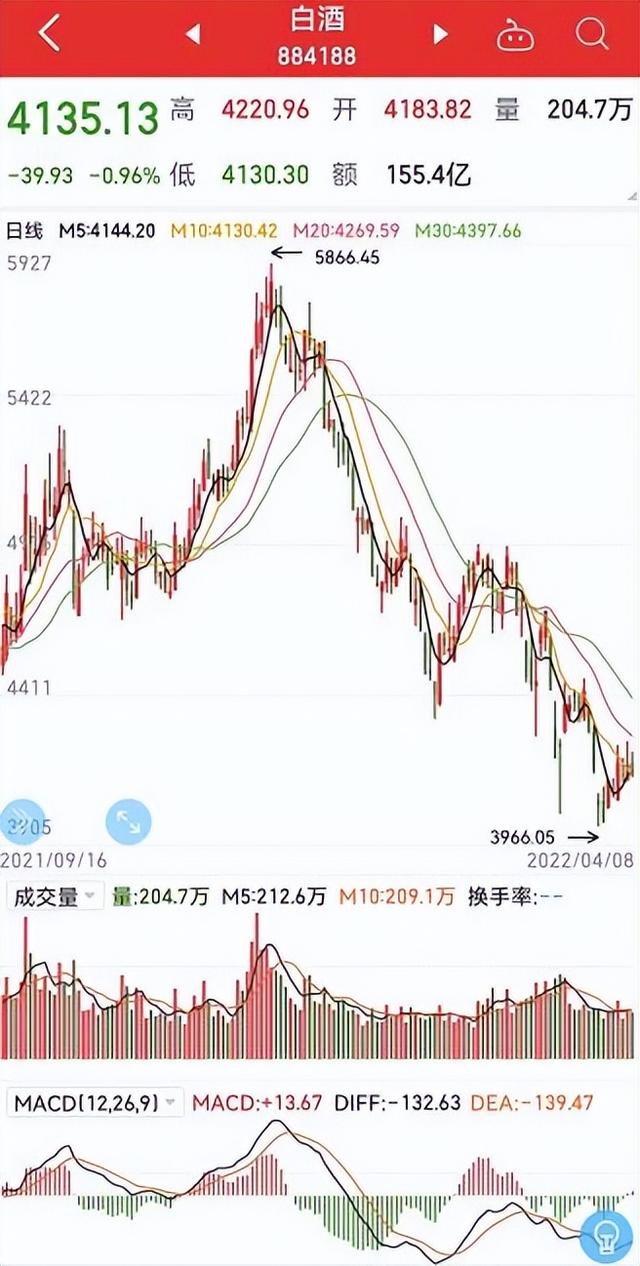640x1266 pixels.
Task: Go back using the top-left arrow
Action: click(x=48, y=34)
